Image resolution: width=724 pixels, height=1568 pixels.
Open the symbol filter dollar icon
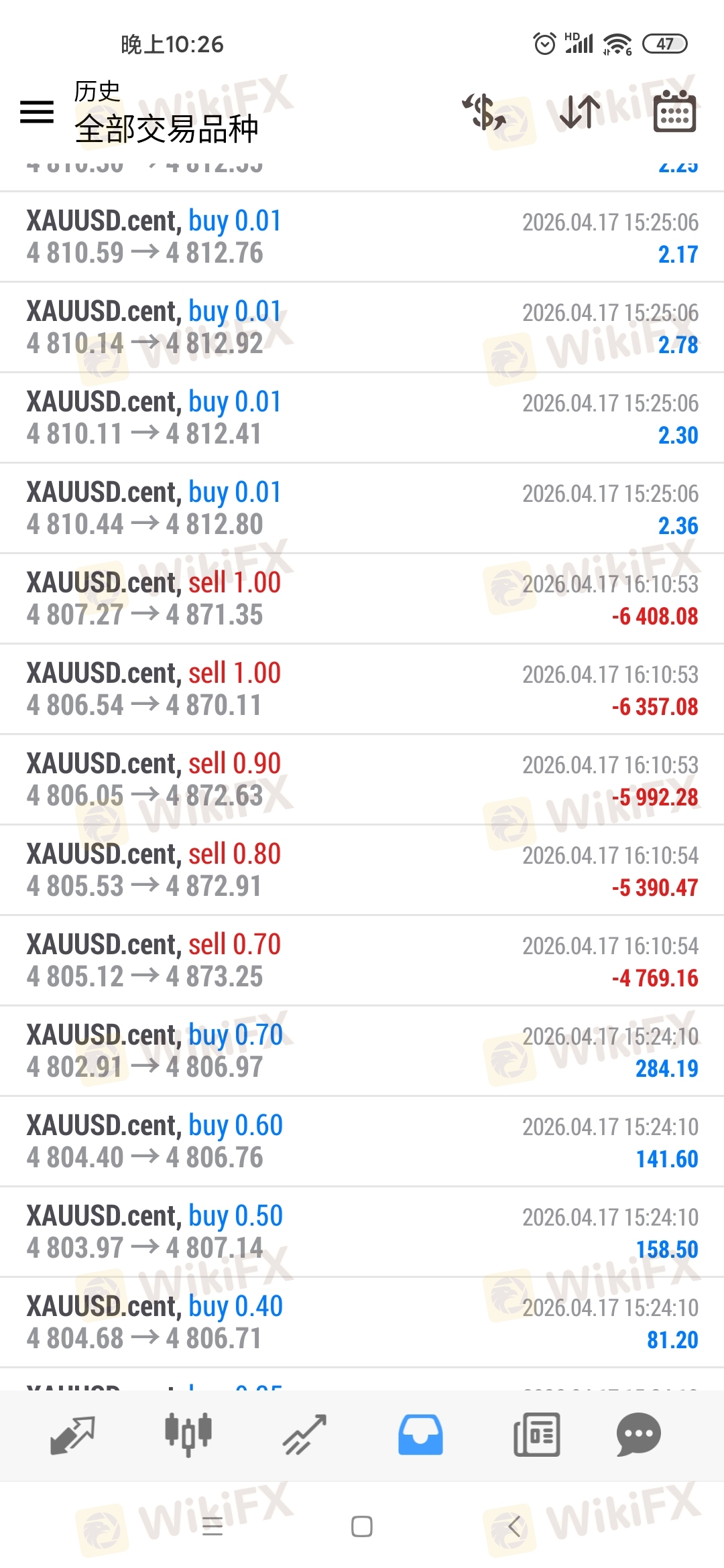pos(484,111)
